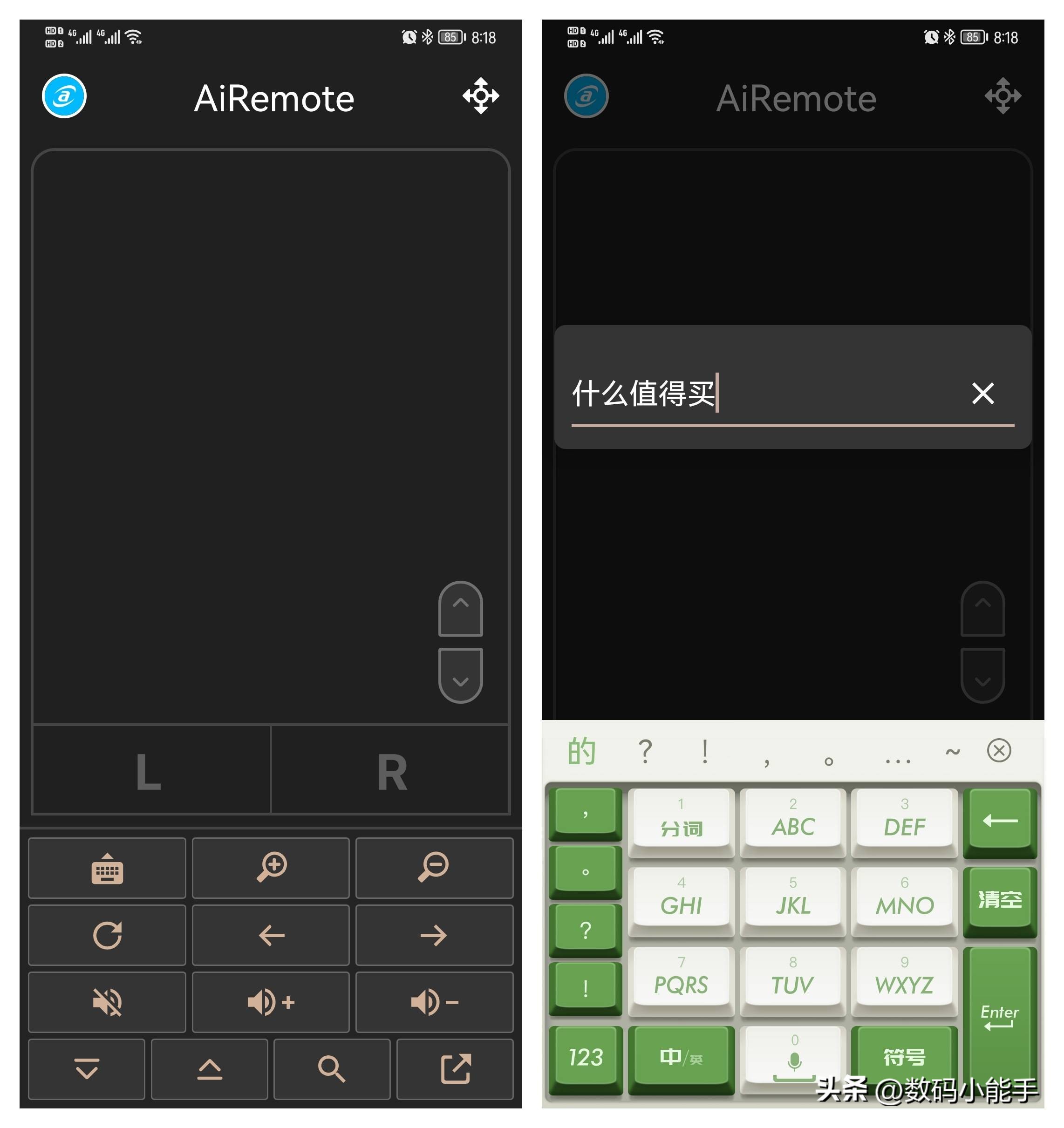The width and height of the screenshot is (1064, 1128).
Task: Clear the 什么值得买 text with the X
Action: (982, 394)
